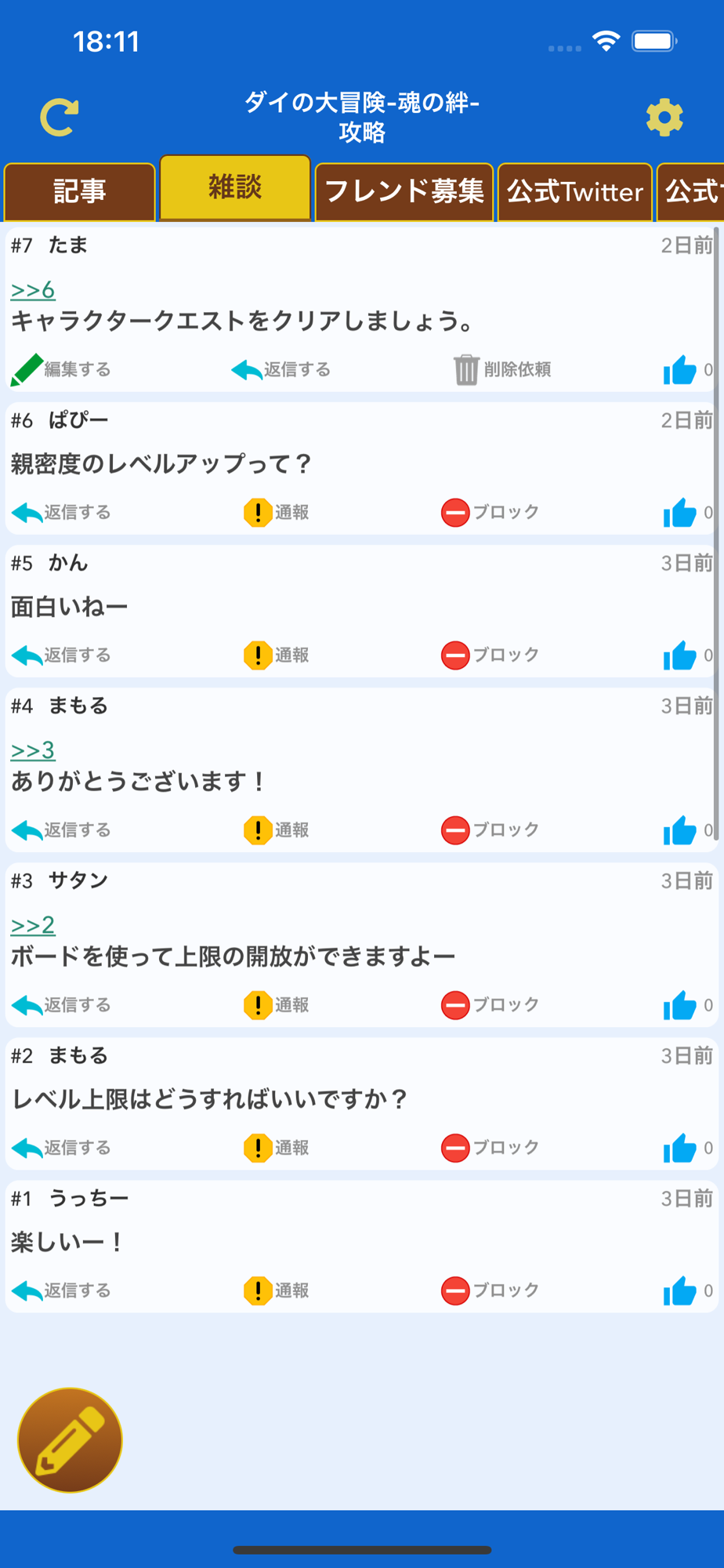Like サタン's post #3
724x1568 pixels.
[680, 1005]
